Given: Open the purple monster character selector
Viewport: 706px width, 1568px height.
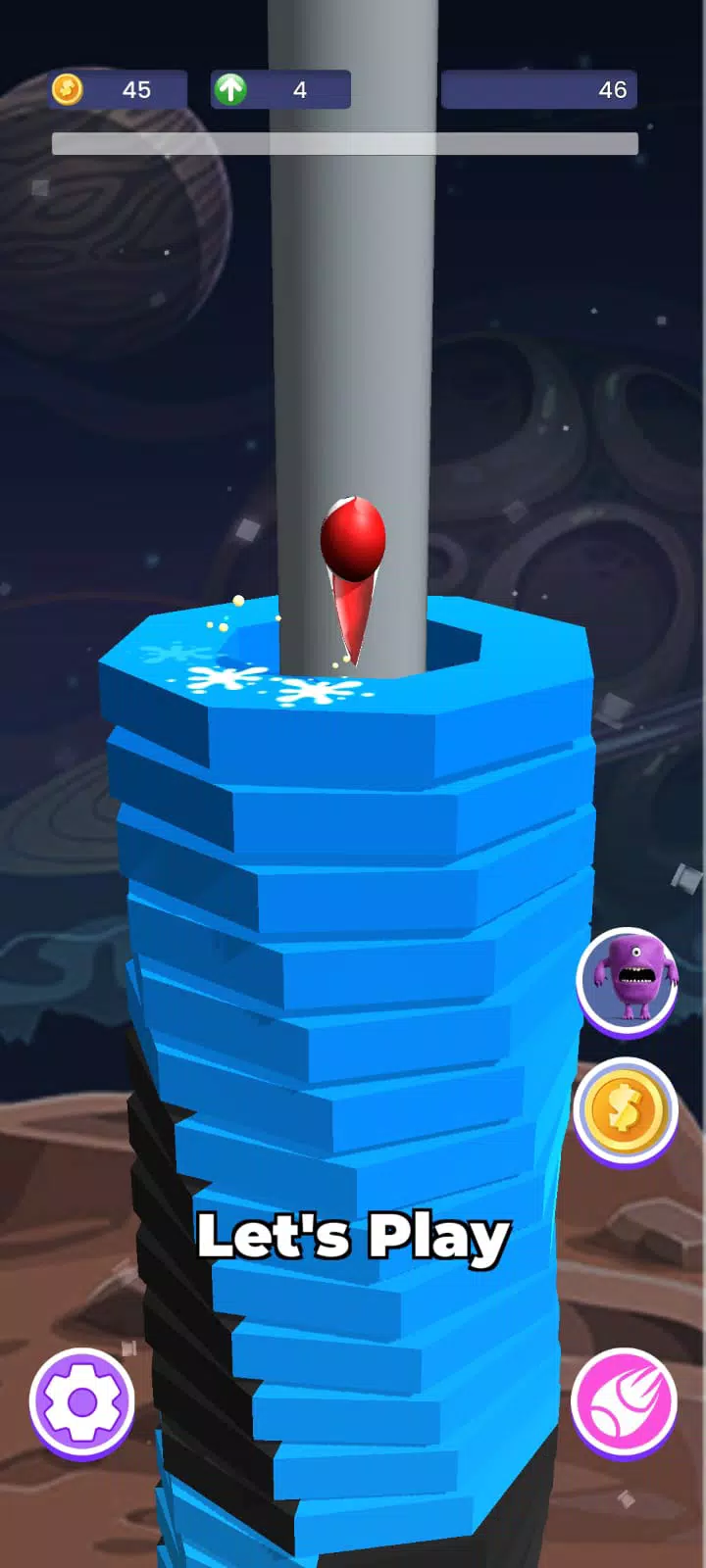Looking at the screenshot, I should 628,983.
